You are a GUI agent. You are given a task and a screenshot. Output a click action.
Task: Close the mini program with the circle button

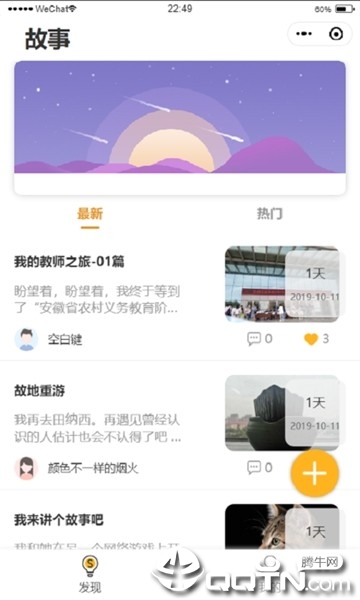(x=336, y=34)
